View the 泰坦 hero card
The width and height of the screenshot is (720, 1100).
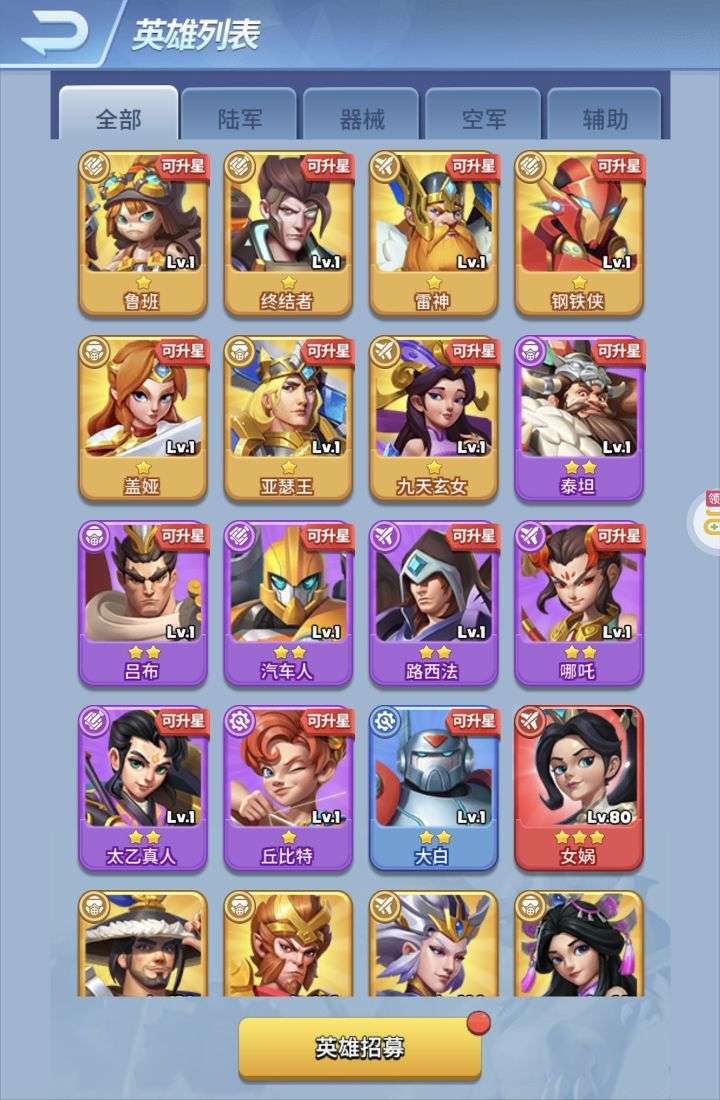coord(579,417)
